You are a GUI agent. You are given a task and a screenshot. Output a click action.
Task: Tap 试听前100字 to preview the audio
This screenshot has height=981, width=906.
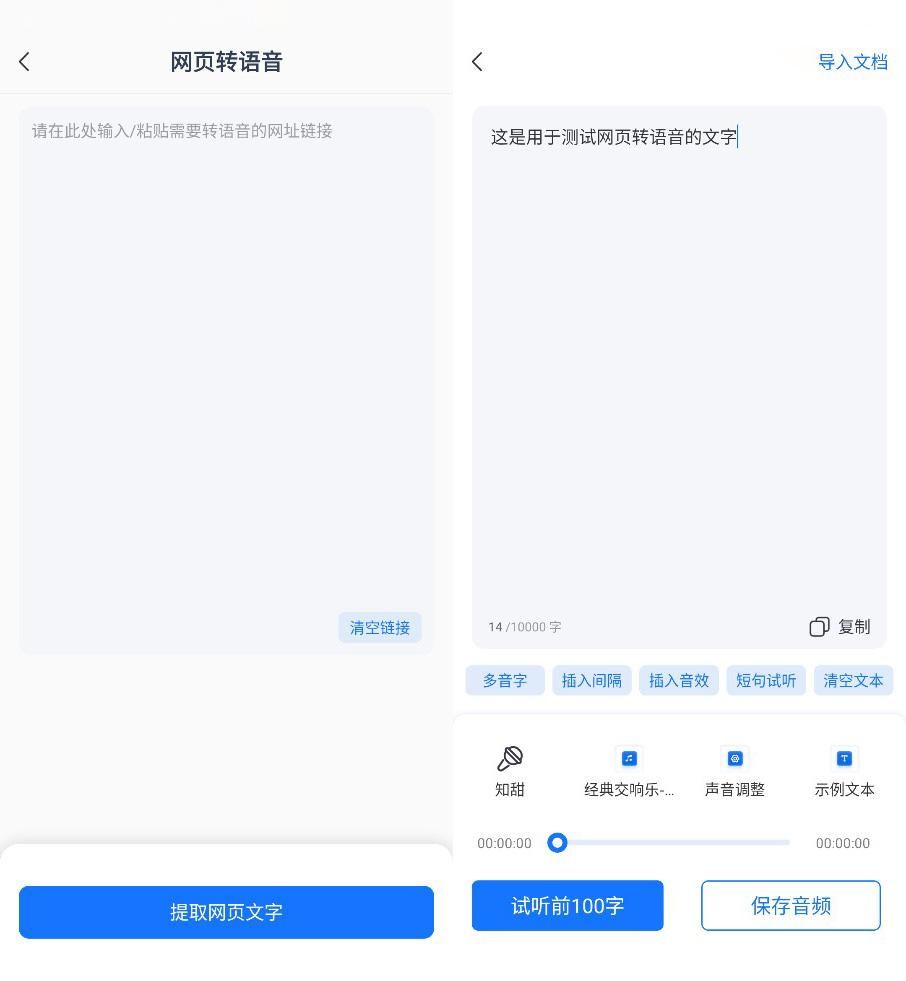tap(567, 906)
